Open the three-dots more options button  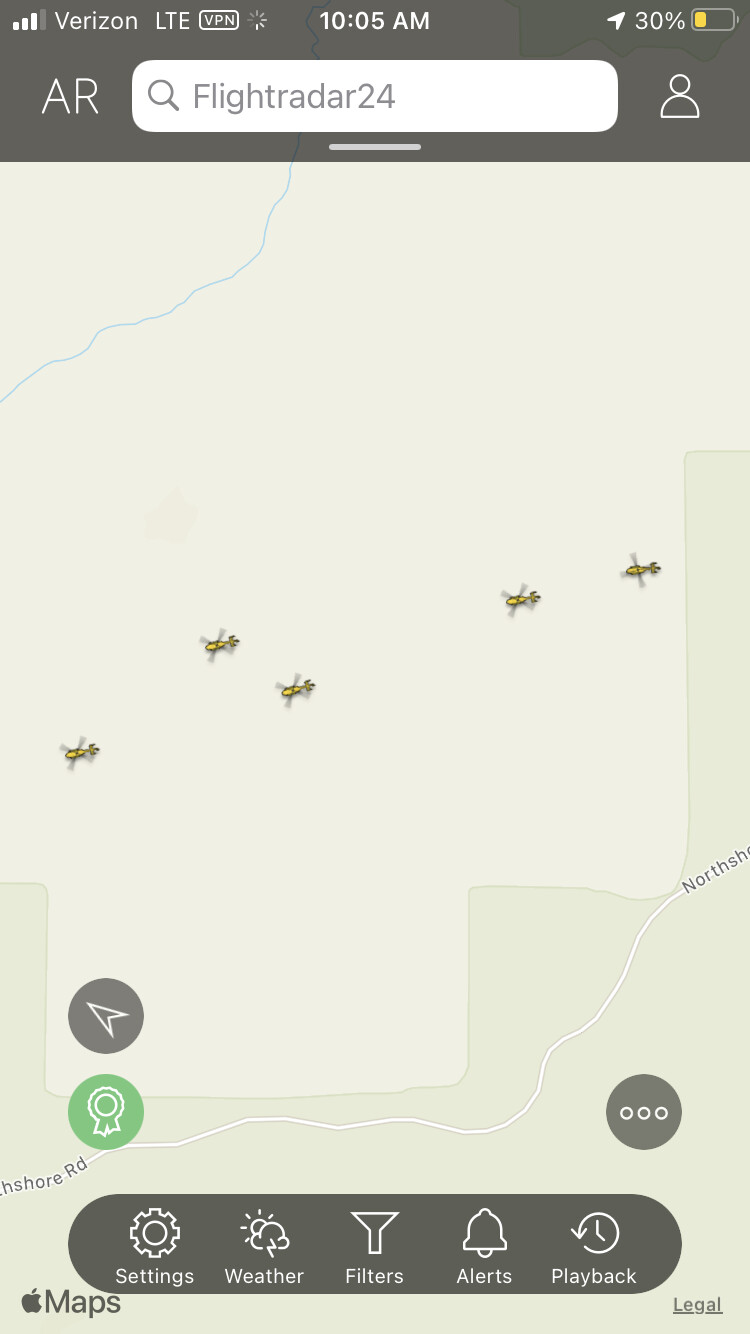(643, 1112)
